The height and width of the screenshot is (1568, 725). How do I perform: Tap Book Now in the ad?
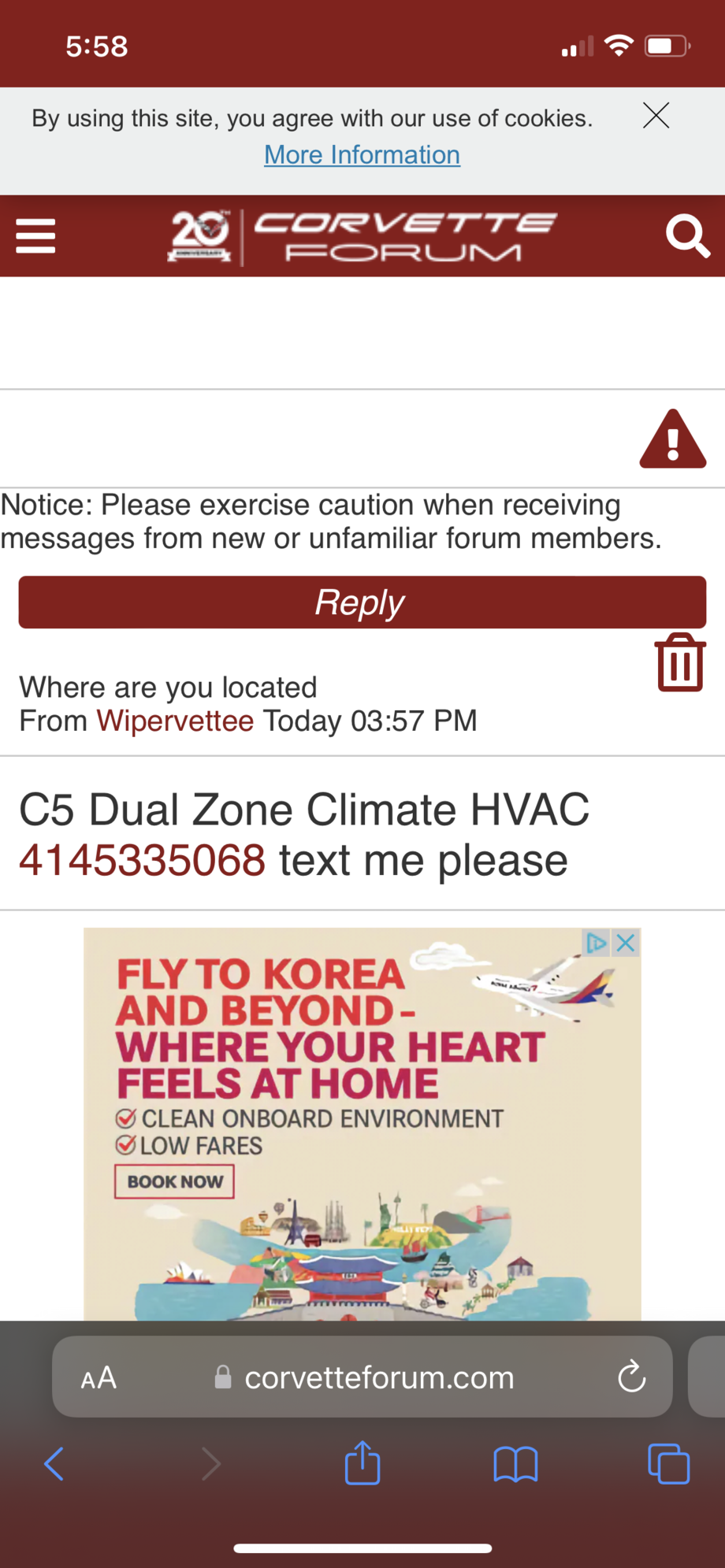[174, 1182]
